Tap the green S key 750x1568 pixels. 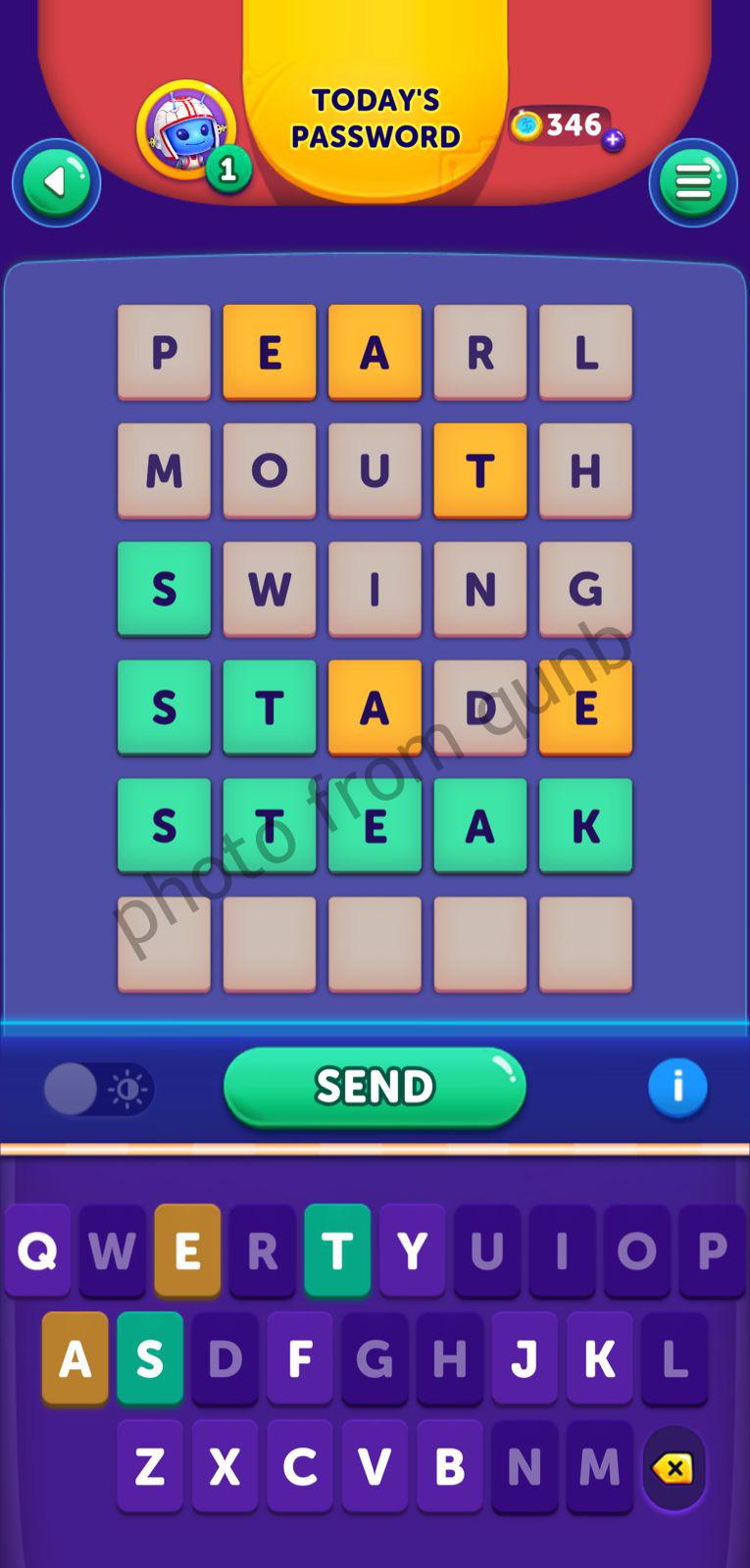point(150,1358)
